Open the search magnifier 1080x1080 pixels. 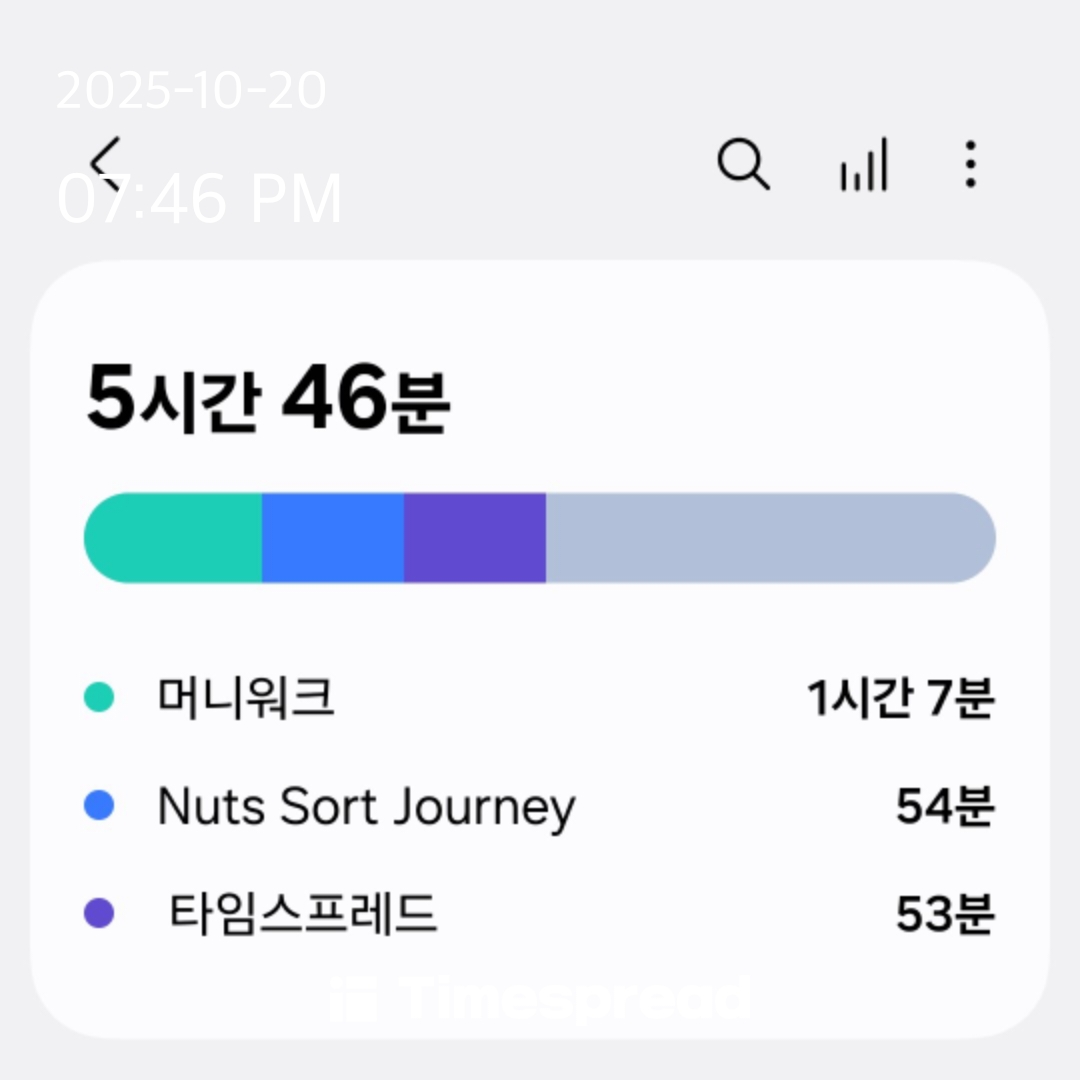tap(743, 164)
